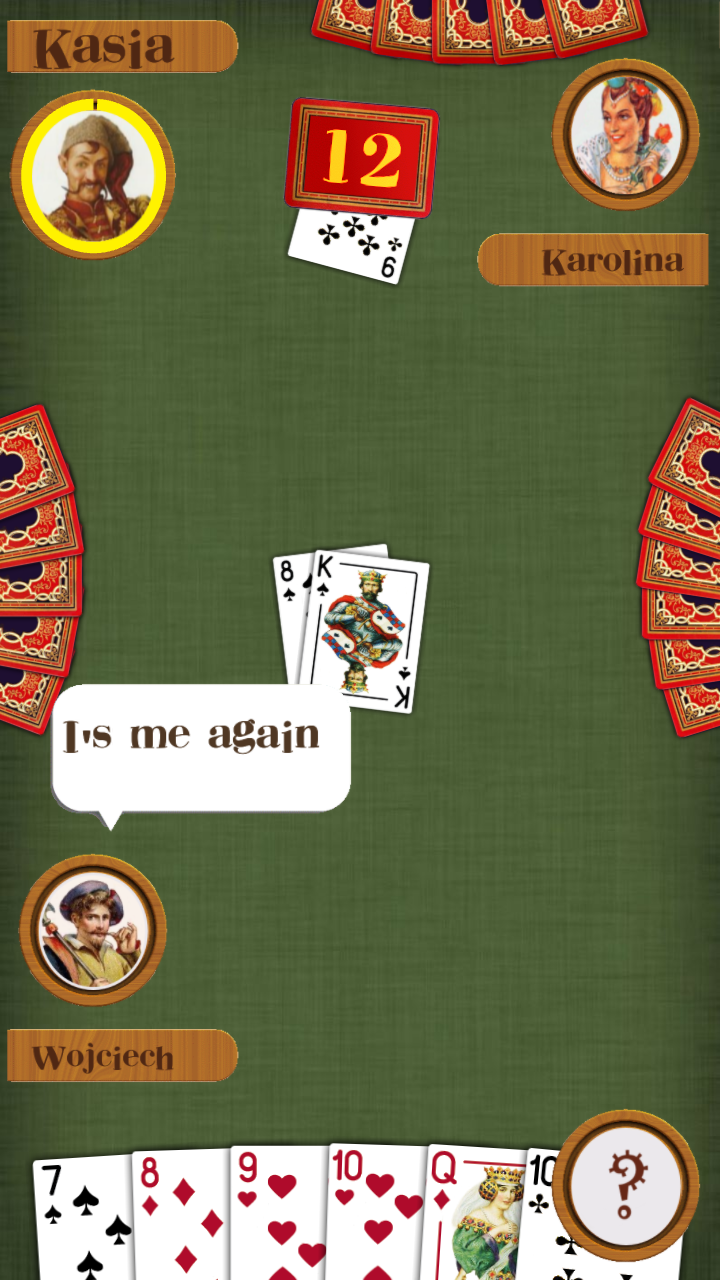Image resolution: width=720 pixels, height=1280 pixels.
Task: Tap Kasia's player avatar
Action: point(93,174)
